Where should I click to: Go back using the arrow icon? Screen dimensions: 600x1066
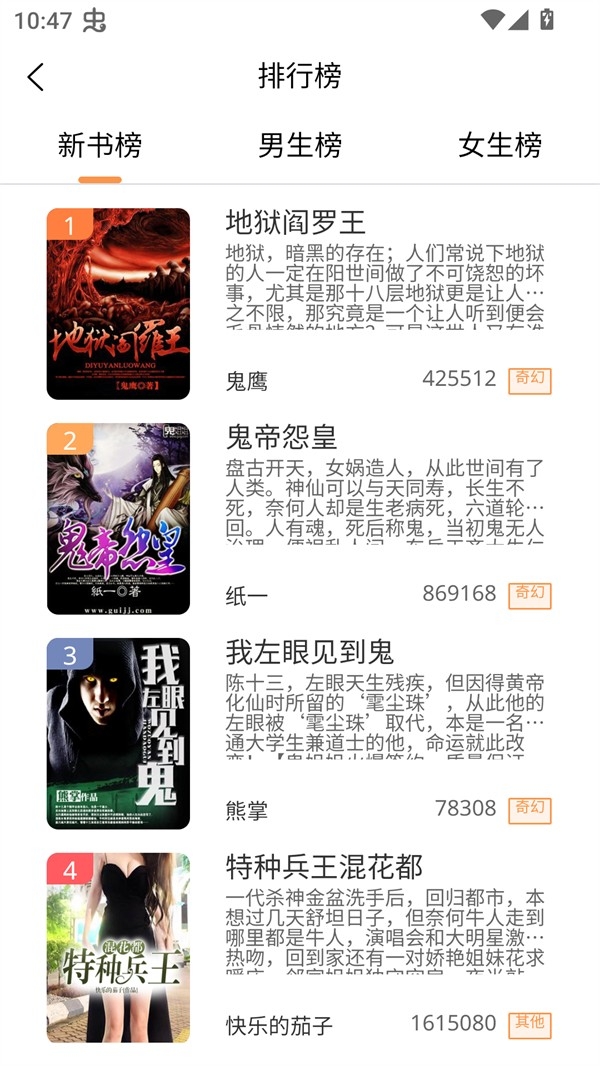tap(36, 77)
